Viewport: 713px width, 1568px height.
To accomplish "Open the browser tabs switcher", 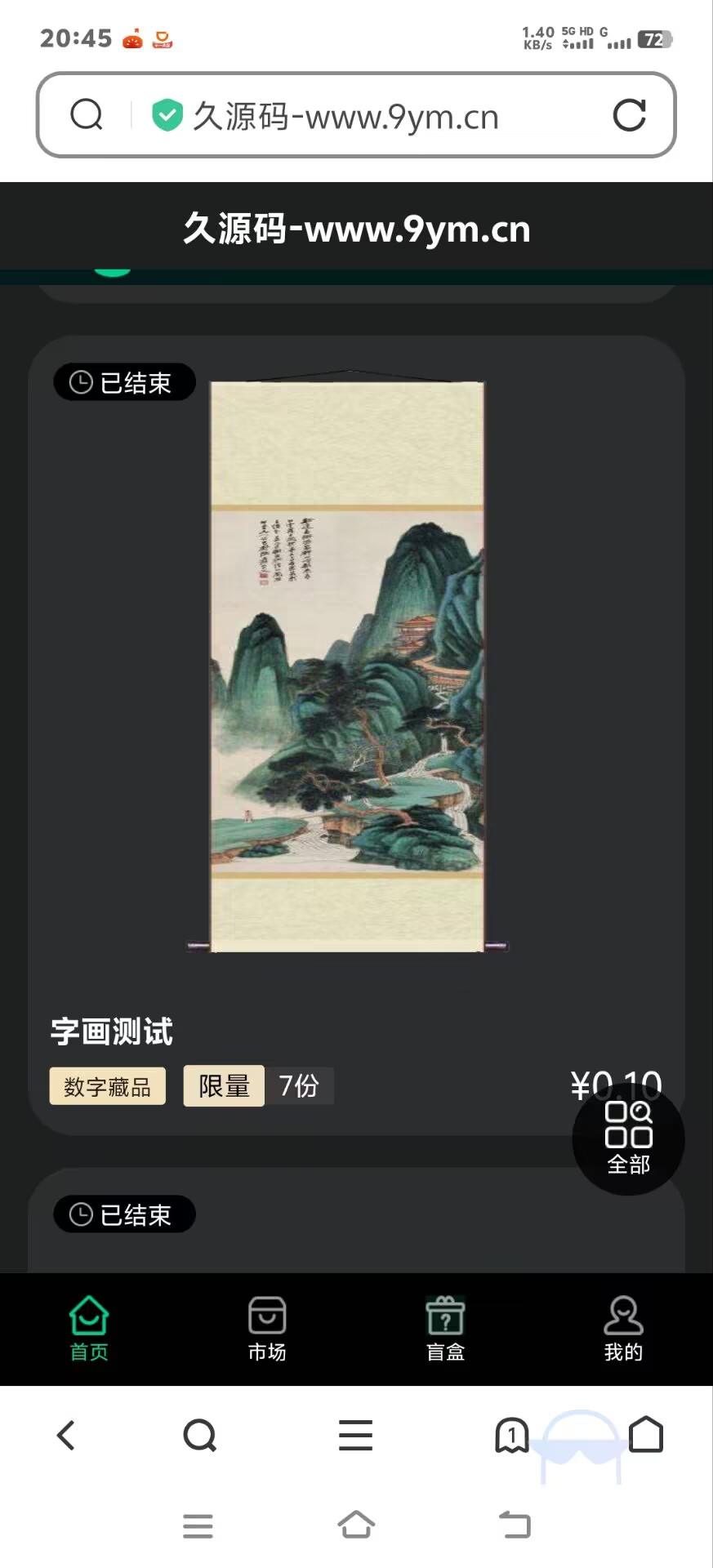I will click(512, 1435).
